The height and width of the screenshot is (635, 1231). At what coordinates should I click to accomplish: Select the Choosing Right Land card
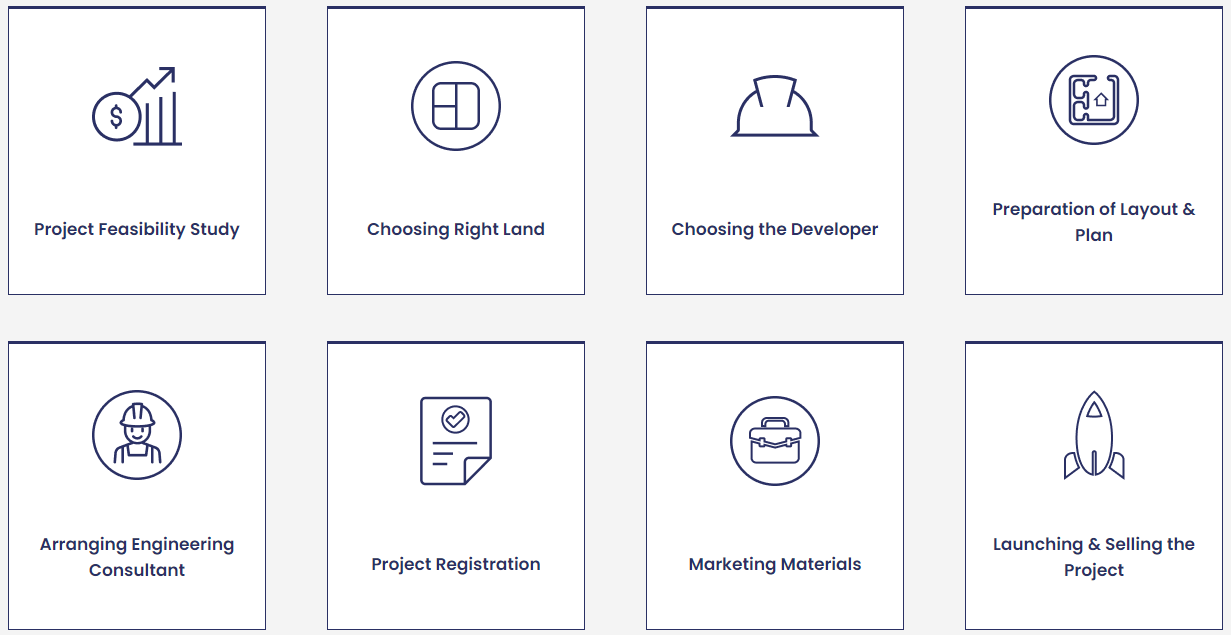pos(456,152)
